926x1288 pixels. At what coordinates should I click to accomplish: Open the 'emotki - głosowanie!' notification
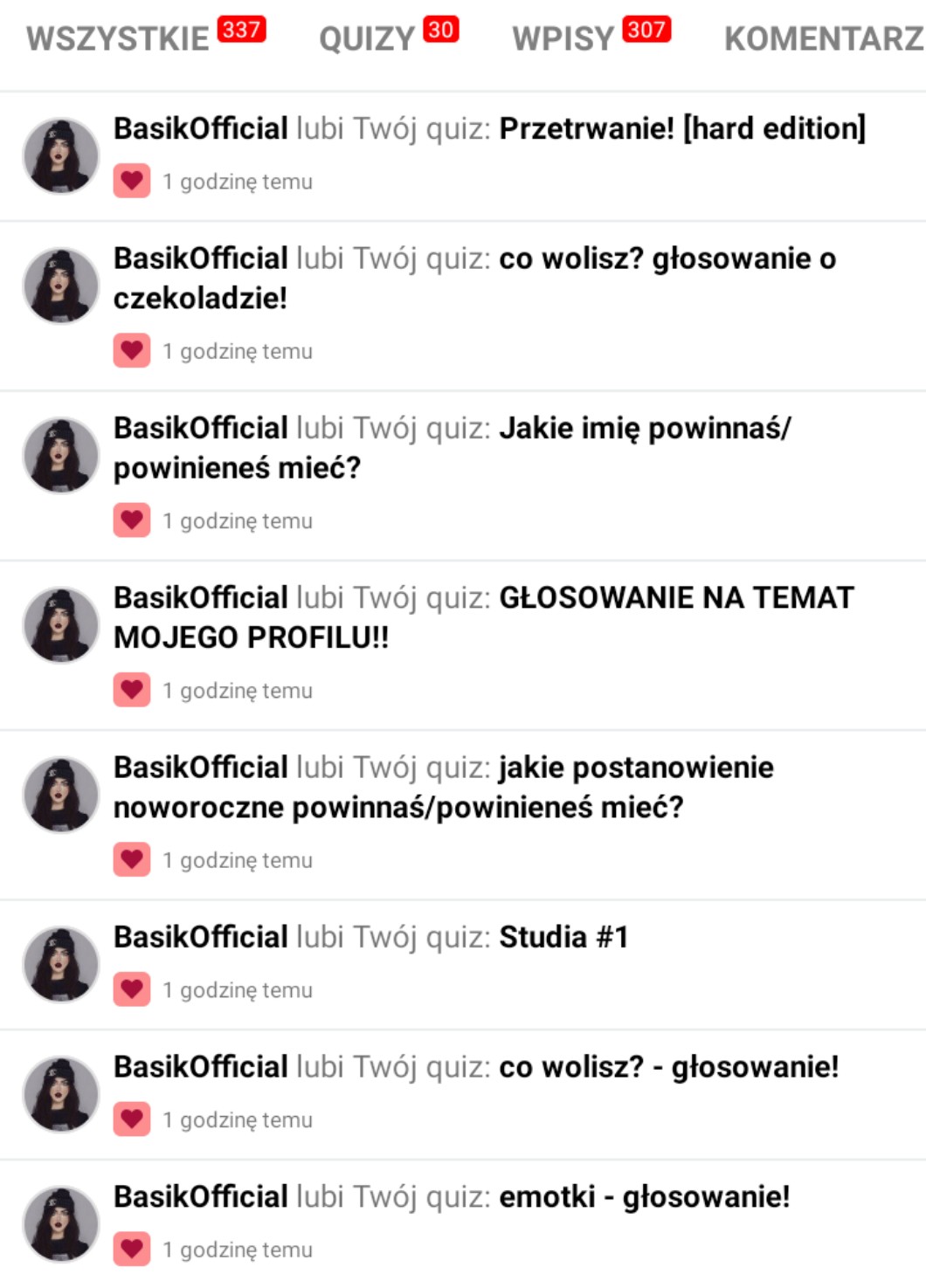pyautogui.click(x=644, y=1197)
